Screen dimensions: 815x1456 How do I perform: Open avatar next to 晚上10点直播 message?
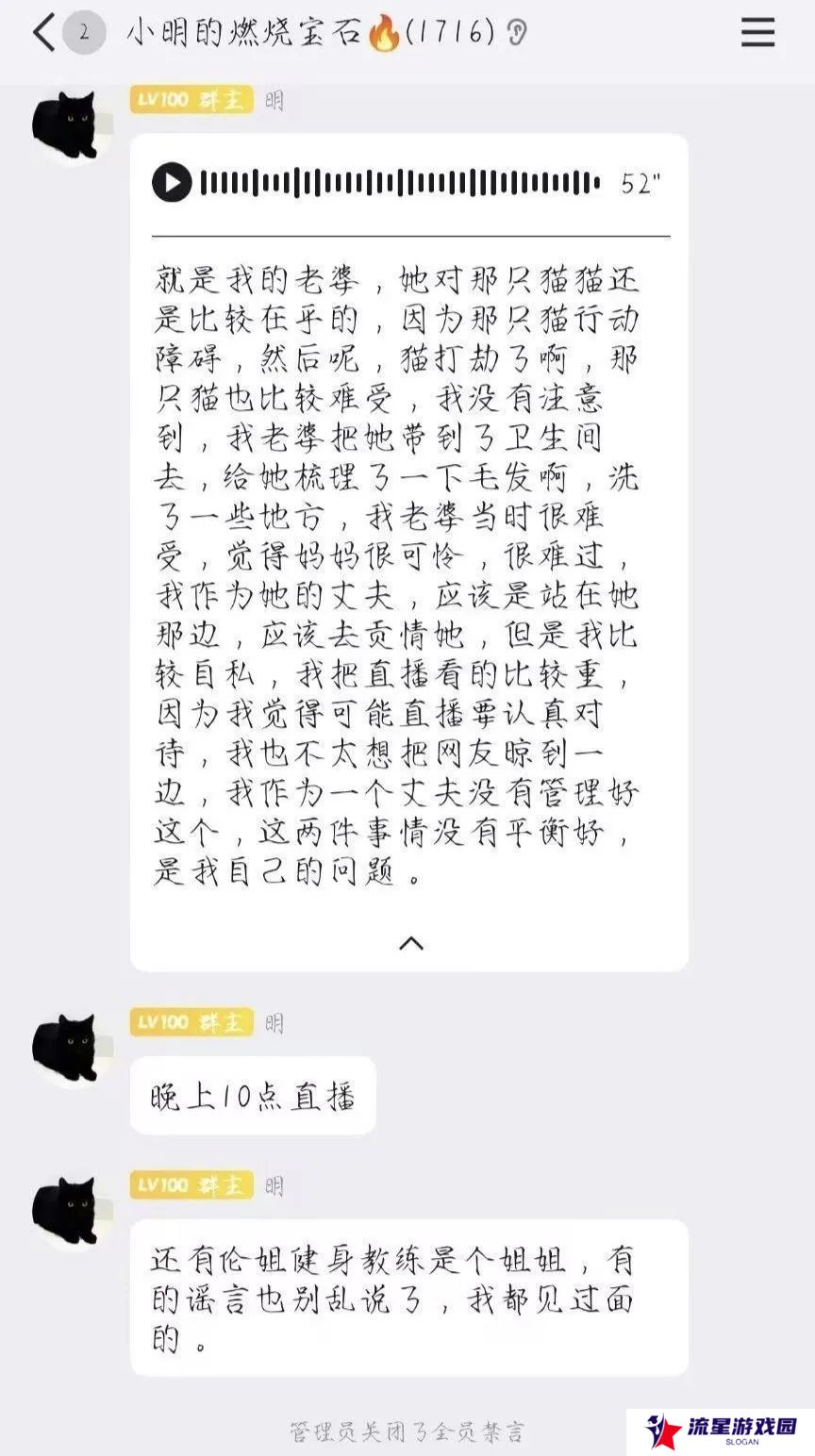(65, 1049)
